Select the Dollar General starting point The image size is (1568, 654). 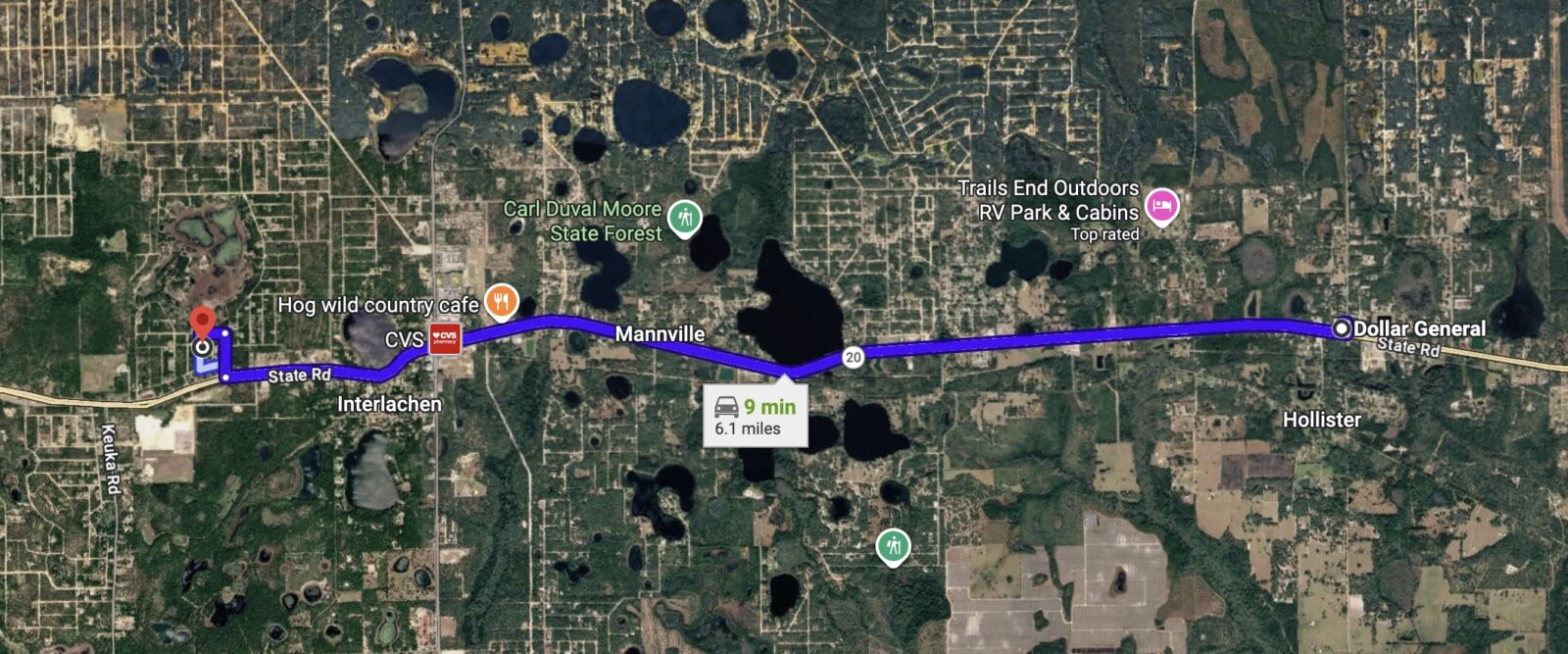(1342, 329)
